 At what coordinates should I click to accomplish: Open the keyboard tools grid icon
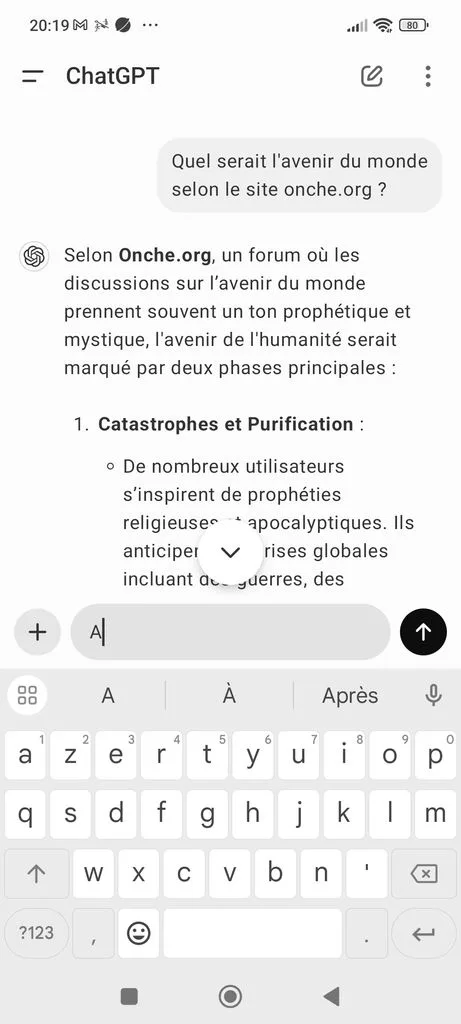point(27,695)
